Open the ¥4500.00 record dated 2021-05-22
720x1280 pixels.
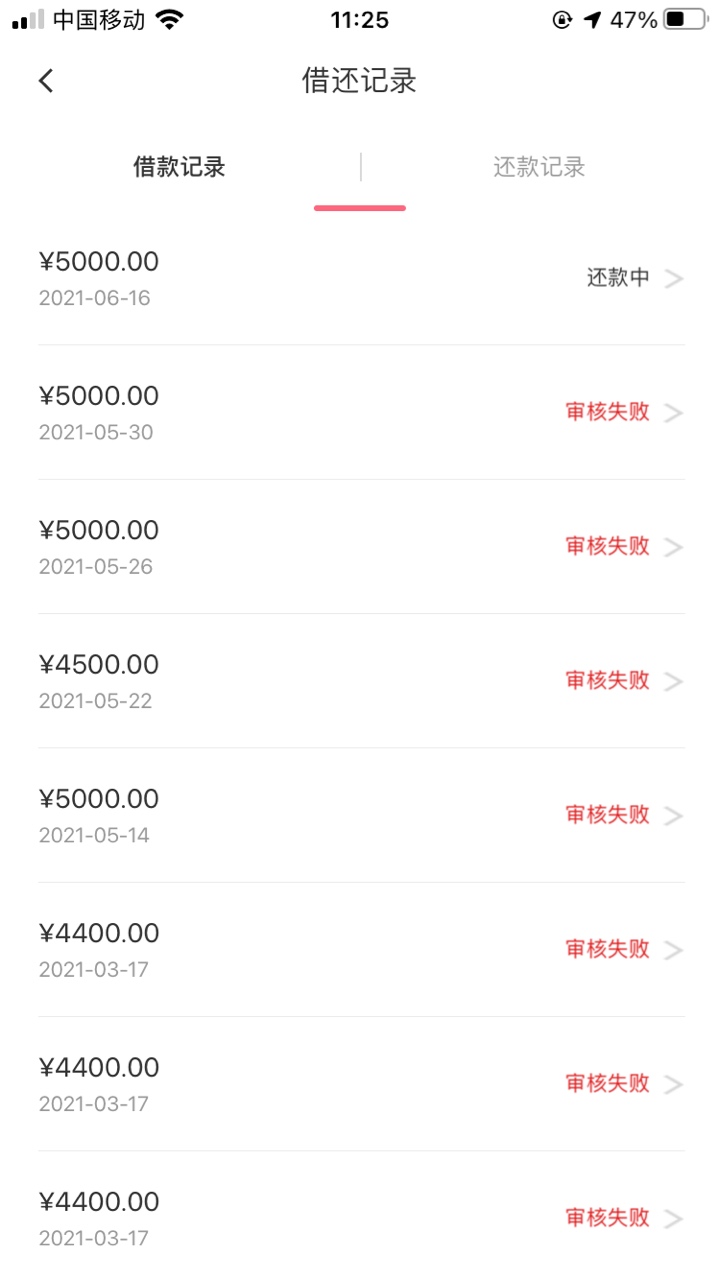point(360,680)
